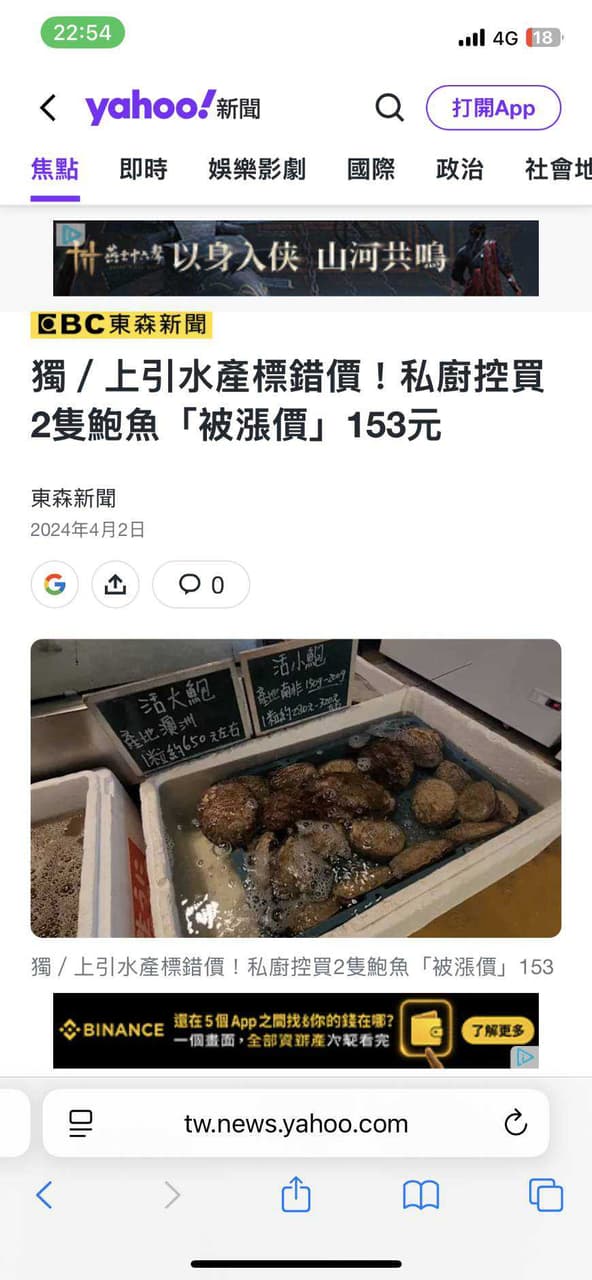Open the Safari share sheet

pos(296,1193)
